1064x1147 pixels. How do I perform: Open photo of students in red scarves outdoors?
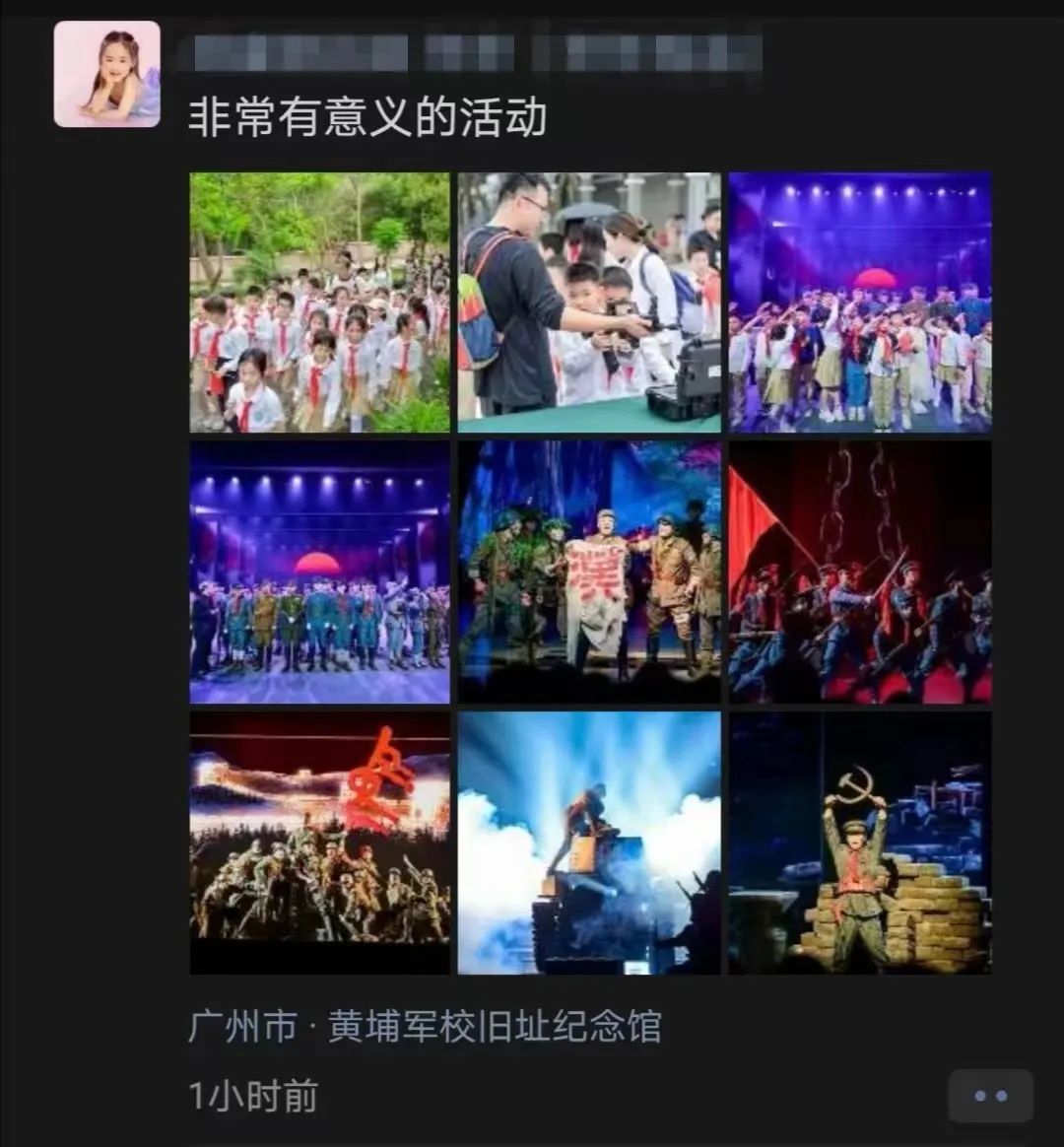click(319, 303)
